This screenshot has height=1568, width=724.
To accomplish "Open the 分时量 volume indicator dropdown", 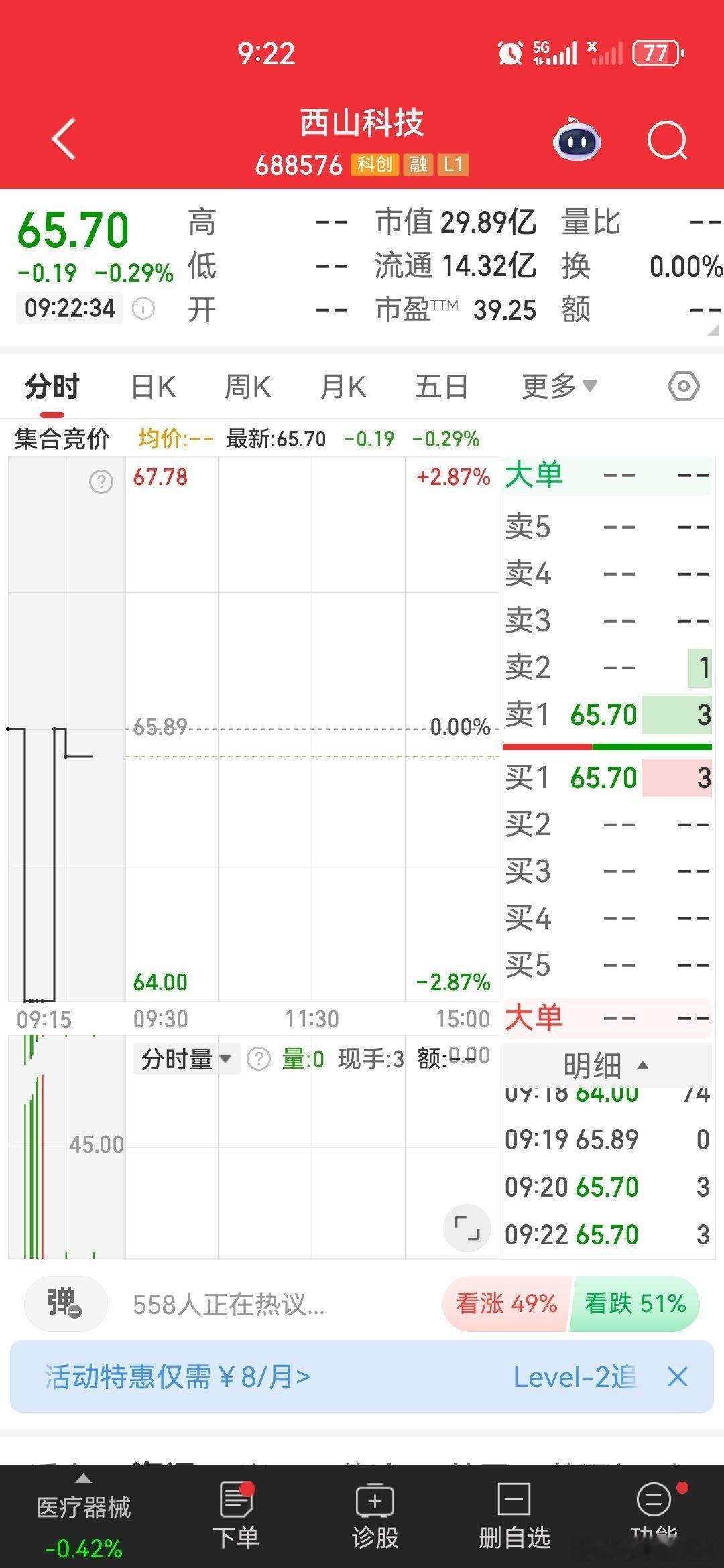I will click(185, 1059).
